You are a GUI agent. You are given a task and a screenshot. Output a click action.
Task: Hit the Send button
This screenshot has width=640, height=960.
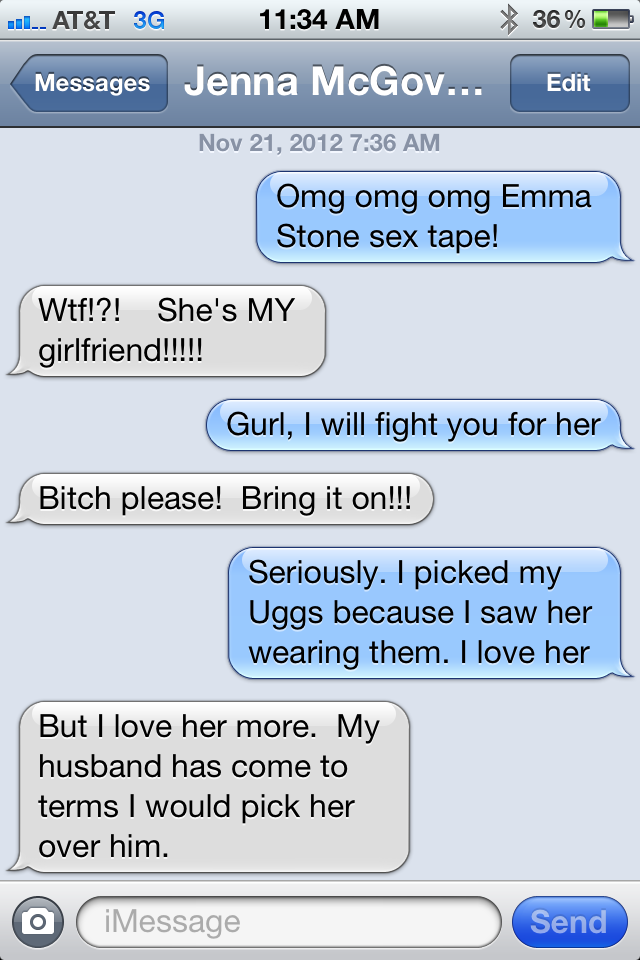tap(568, 921)
